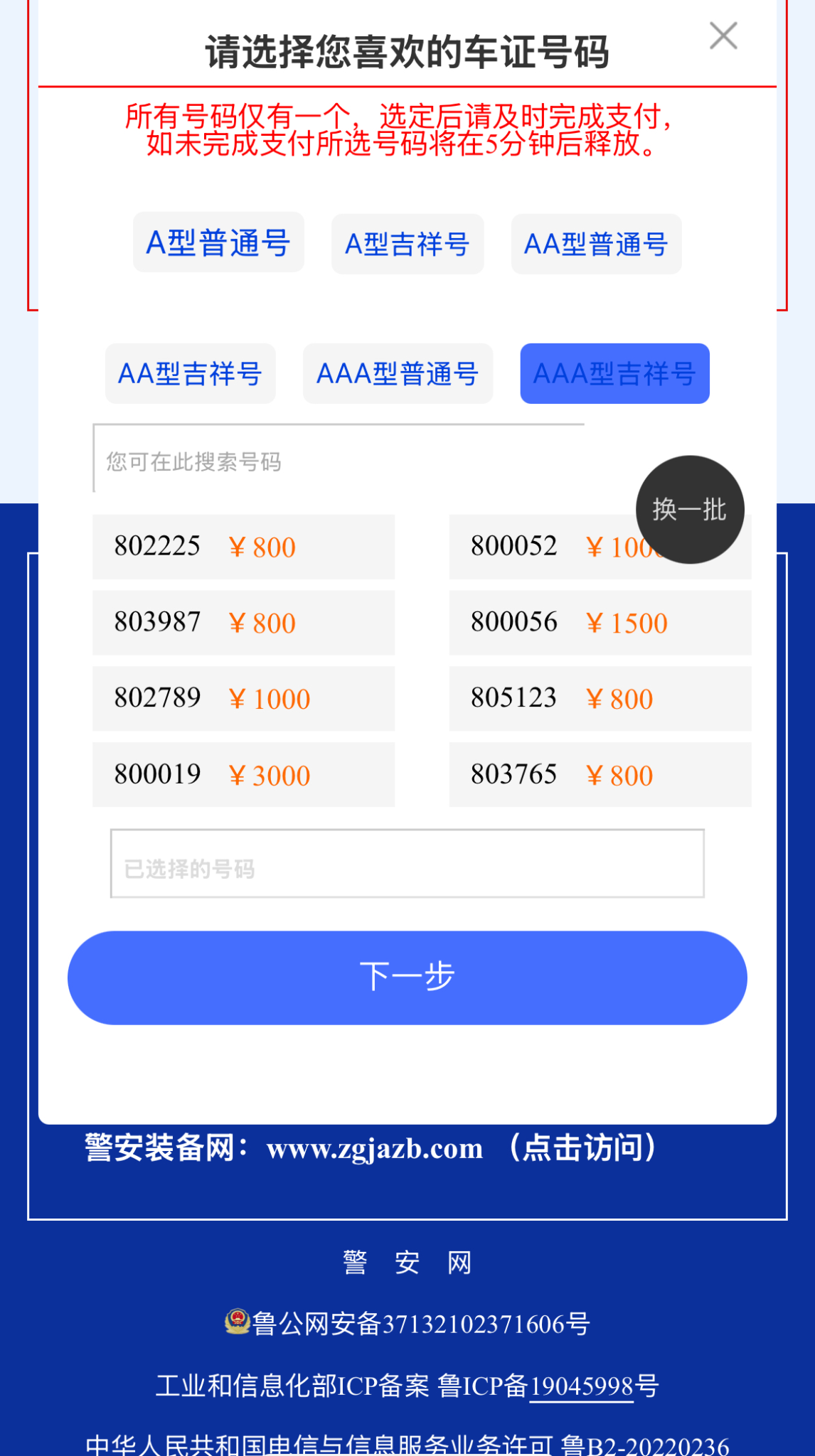Choose number 802789 for ¥1000

243,699
